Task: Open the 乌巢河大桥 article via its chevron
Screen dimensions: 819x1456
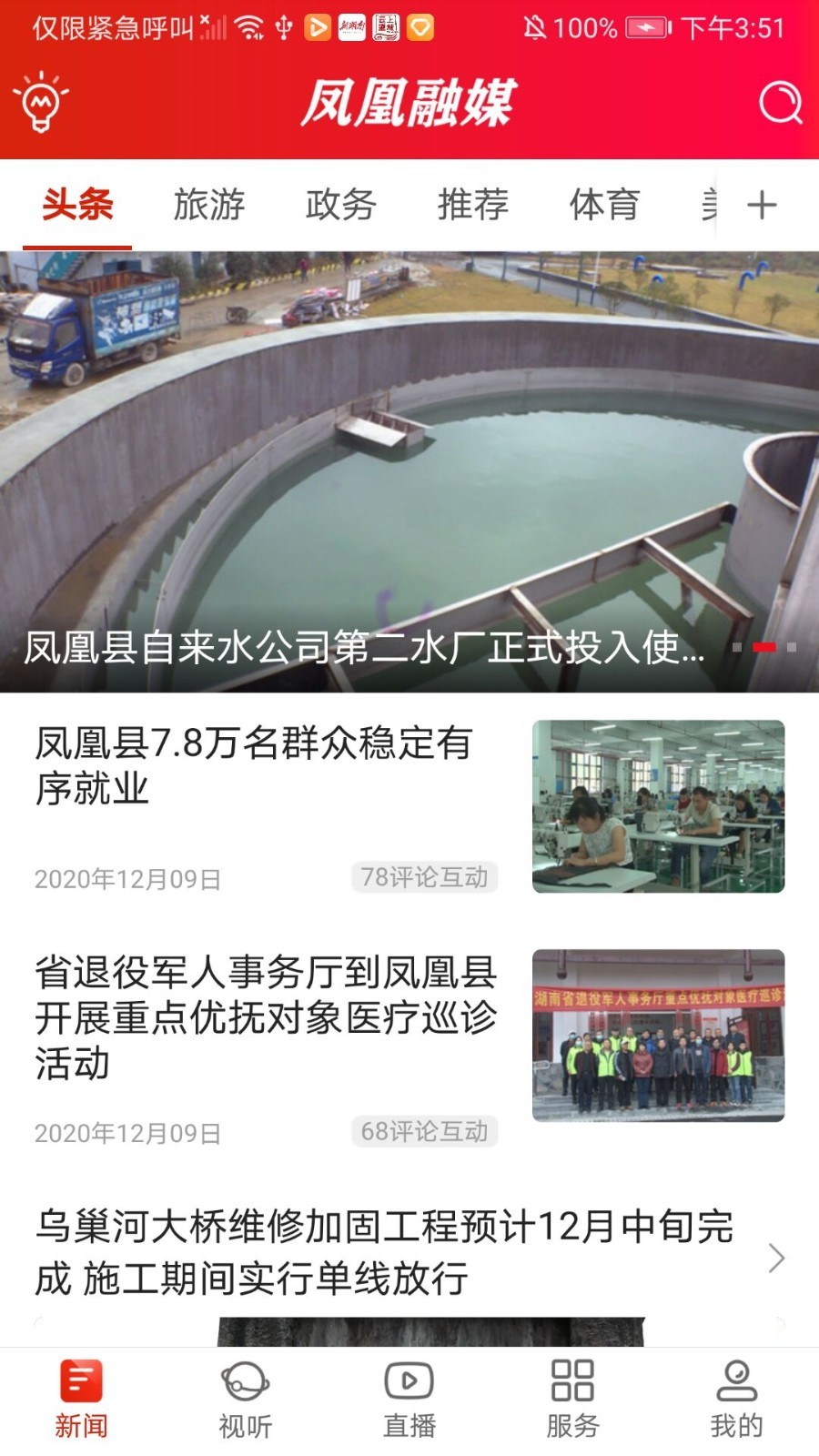Action: (778, 1259)
